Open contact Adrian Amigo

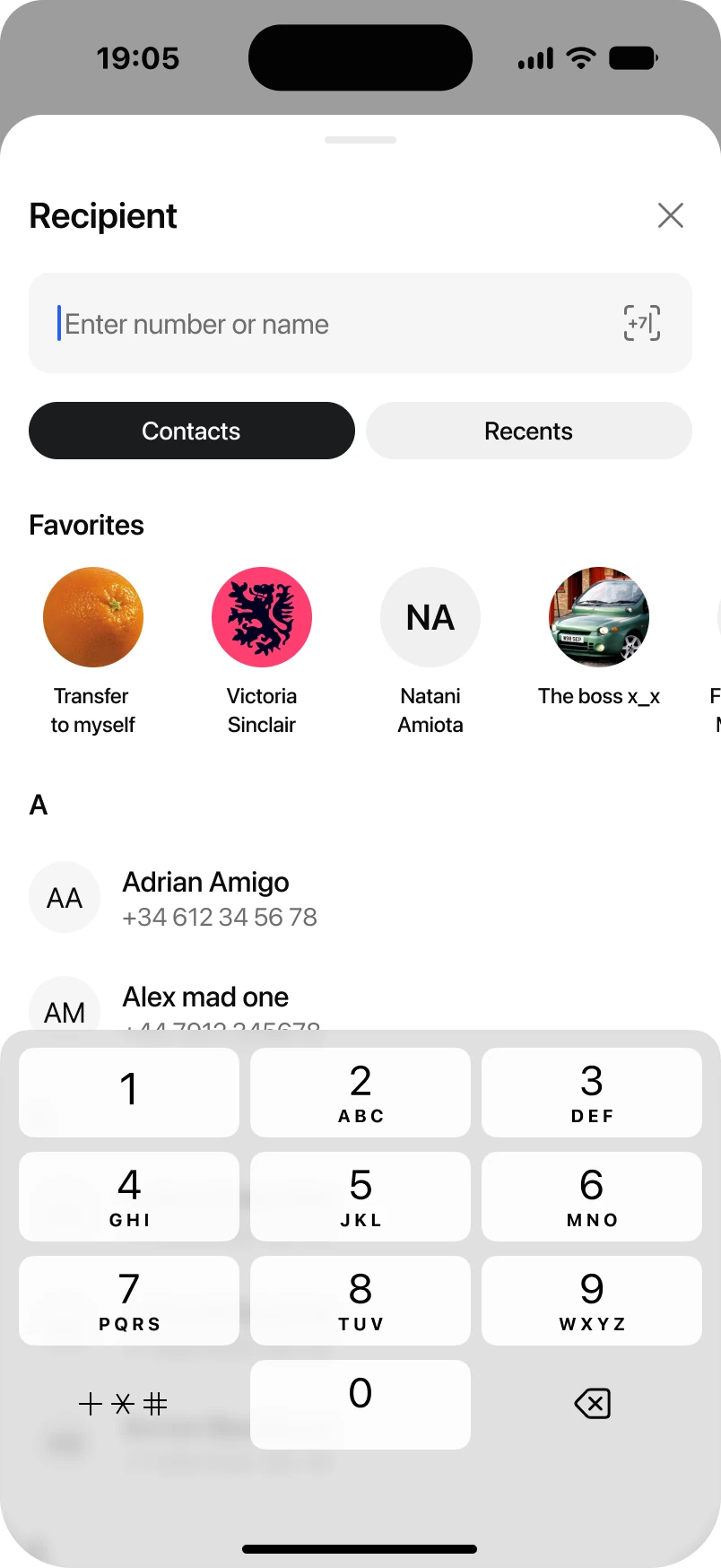point(360,898)
